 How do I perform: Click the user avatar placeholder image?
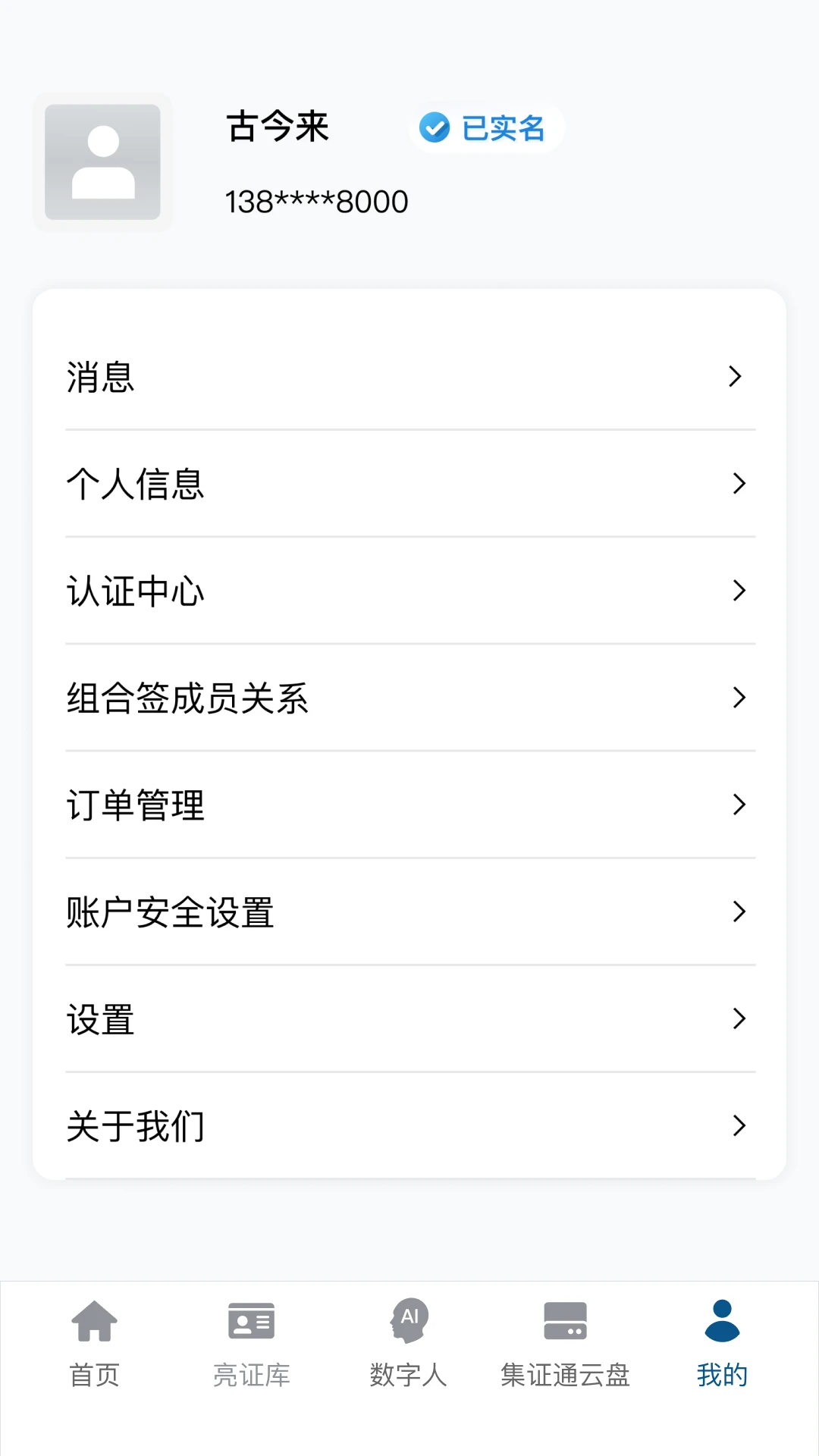click(x=103, y=162)
